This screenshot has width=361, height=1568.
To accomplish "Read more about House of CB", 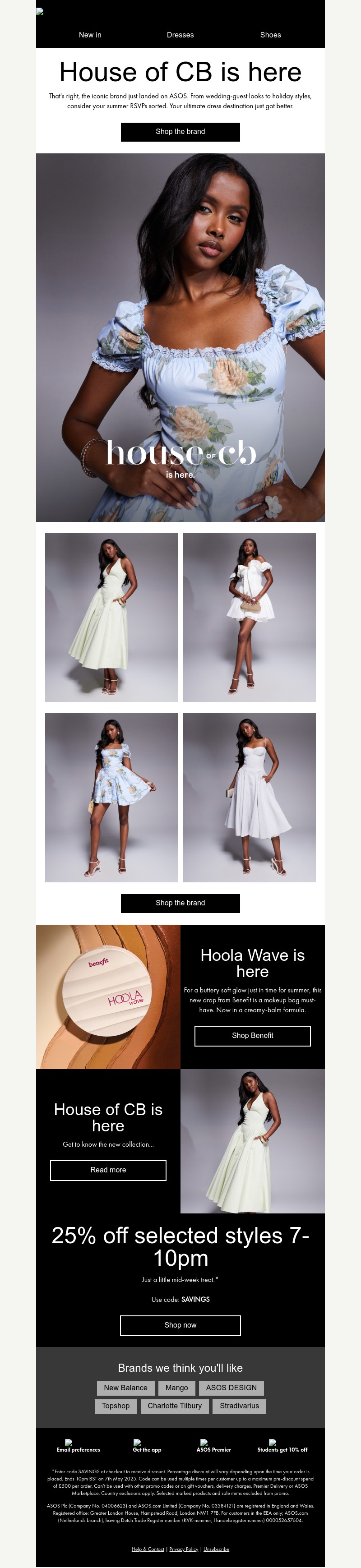I will tap(108, 1170).
